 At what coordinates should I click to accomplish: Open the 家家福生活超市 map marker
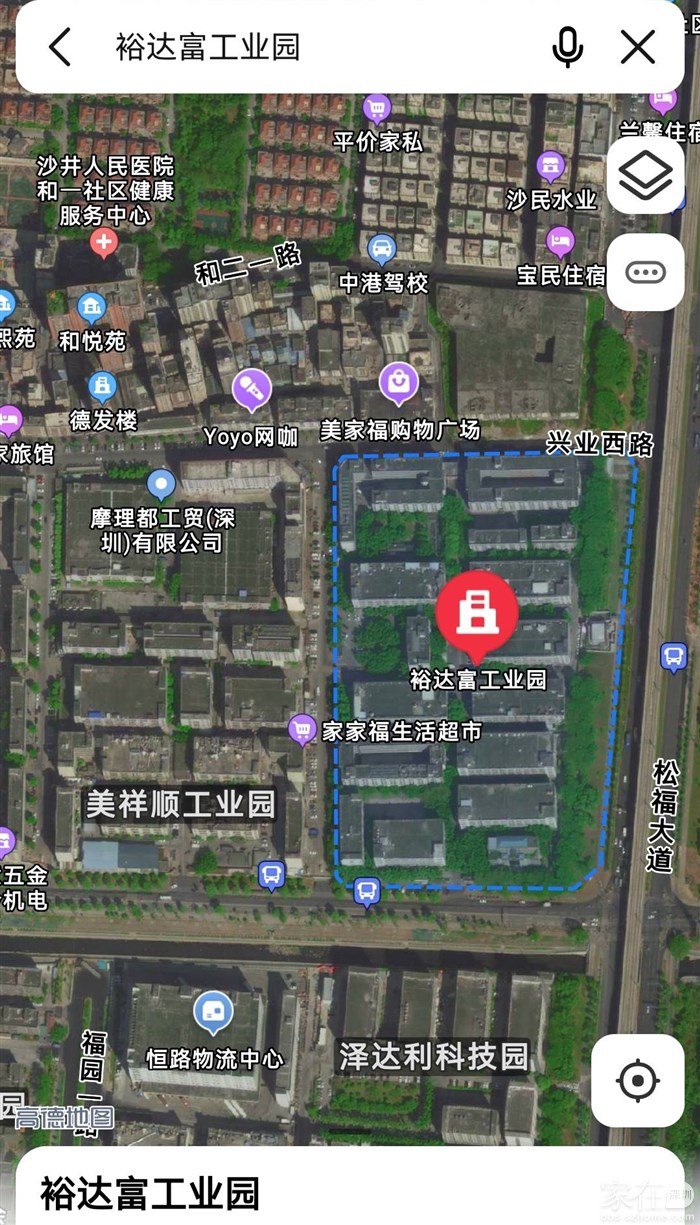302,730
